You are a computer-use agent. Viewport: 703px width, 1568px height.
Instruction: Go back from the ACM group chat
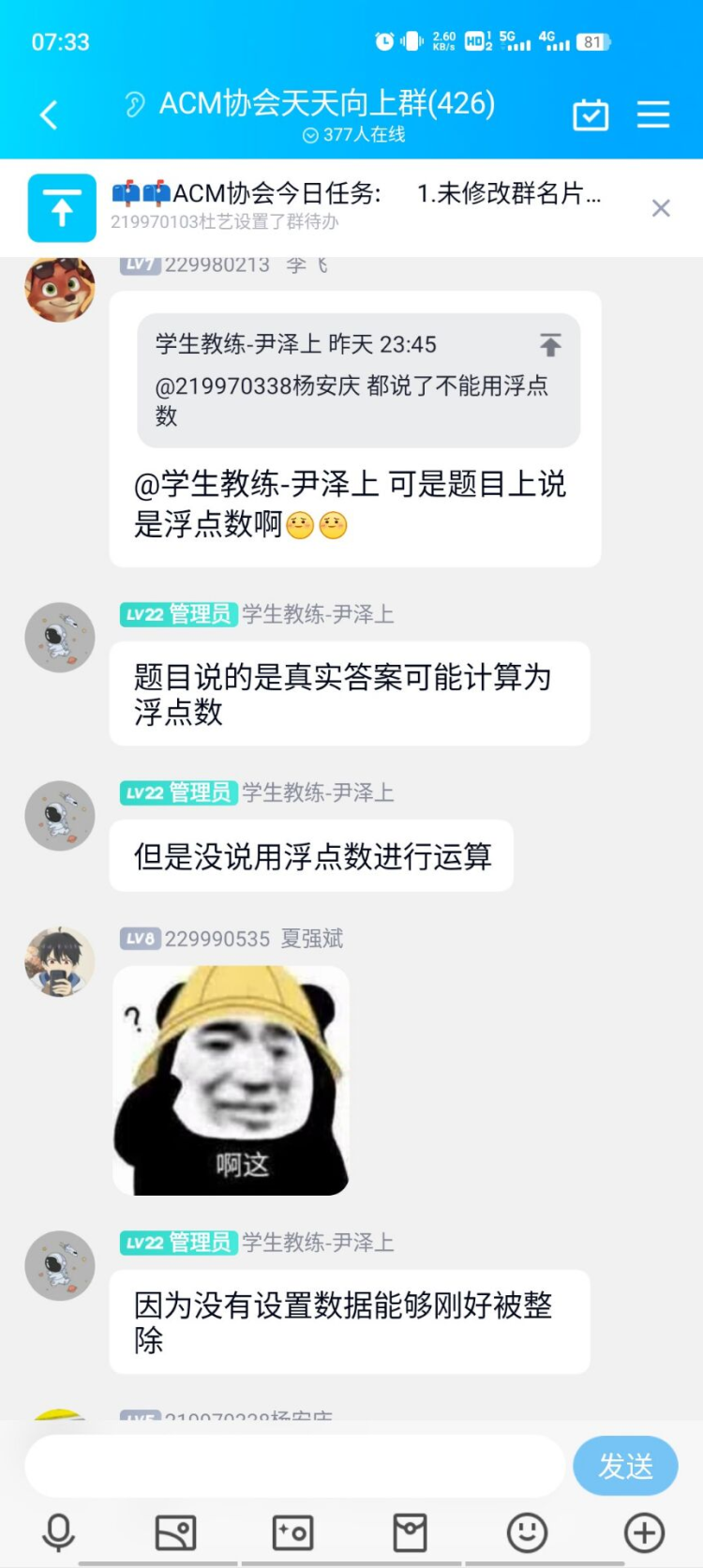49,115
